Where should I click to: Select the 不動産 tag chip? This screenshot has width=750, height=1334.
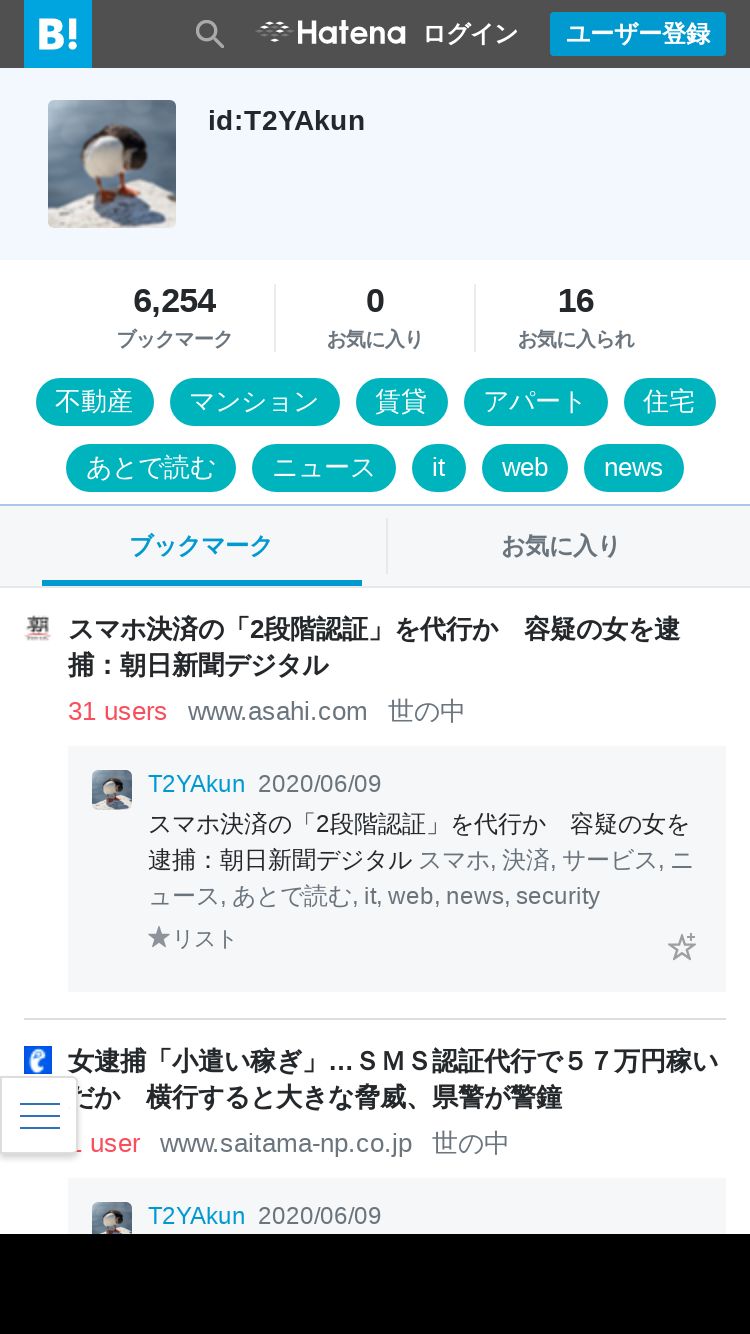(95, 402)
